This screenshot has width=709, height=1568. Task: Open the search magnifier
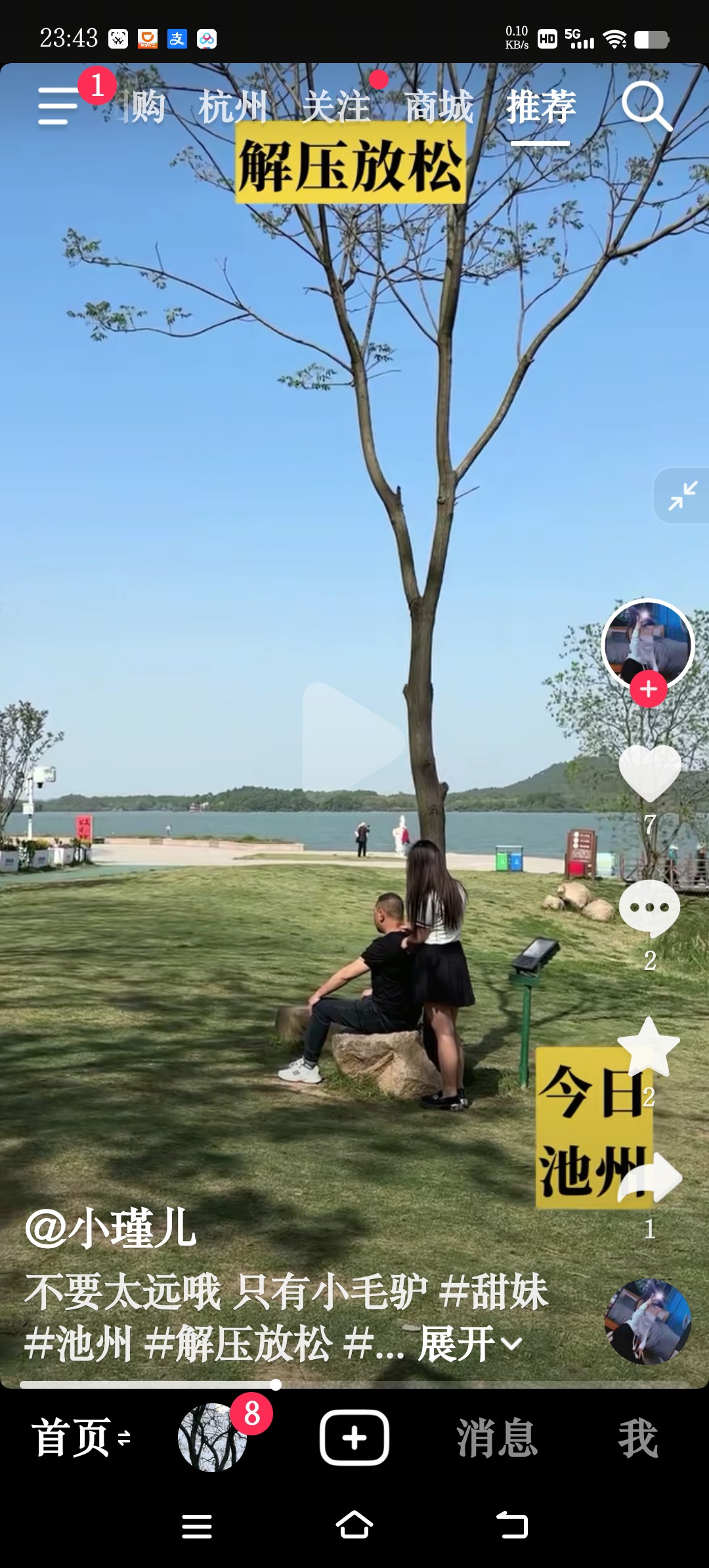[646, 106]
